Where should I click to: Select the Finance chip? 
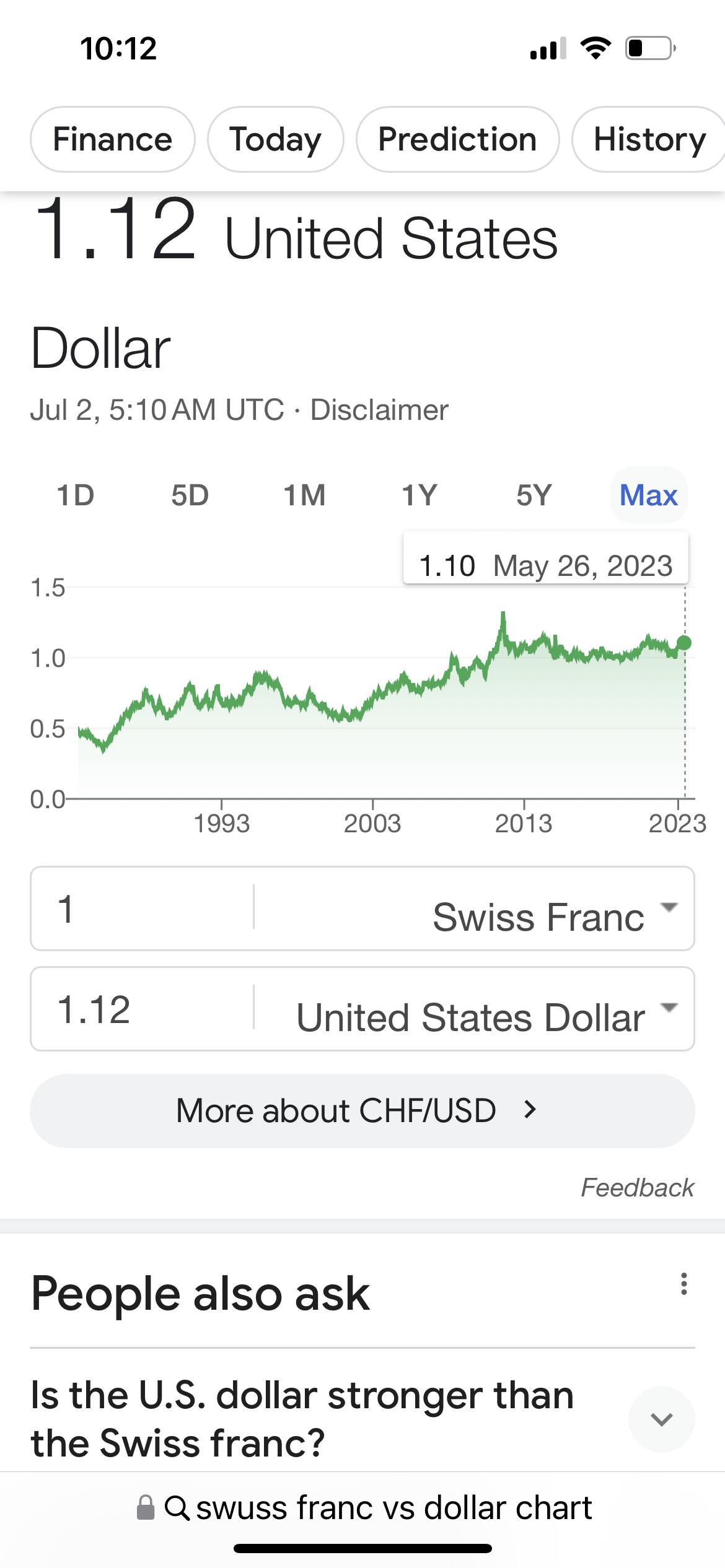[113, 139]
